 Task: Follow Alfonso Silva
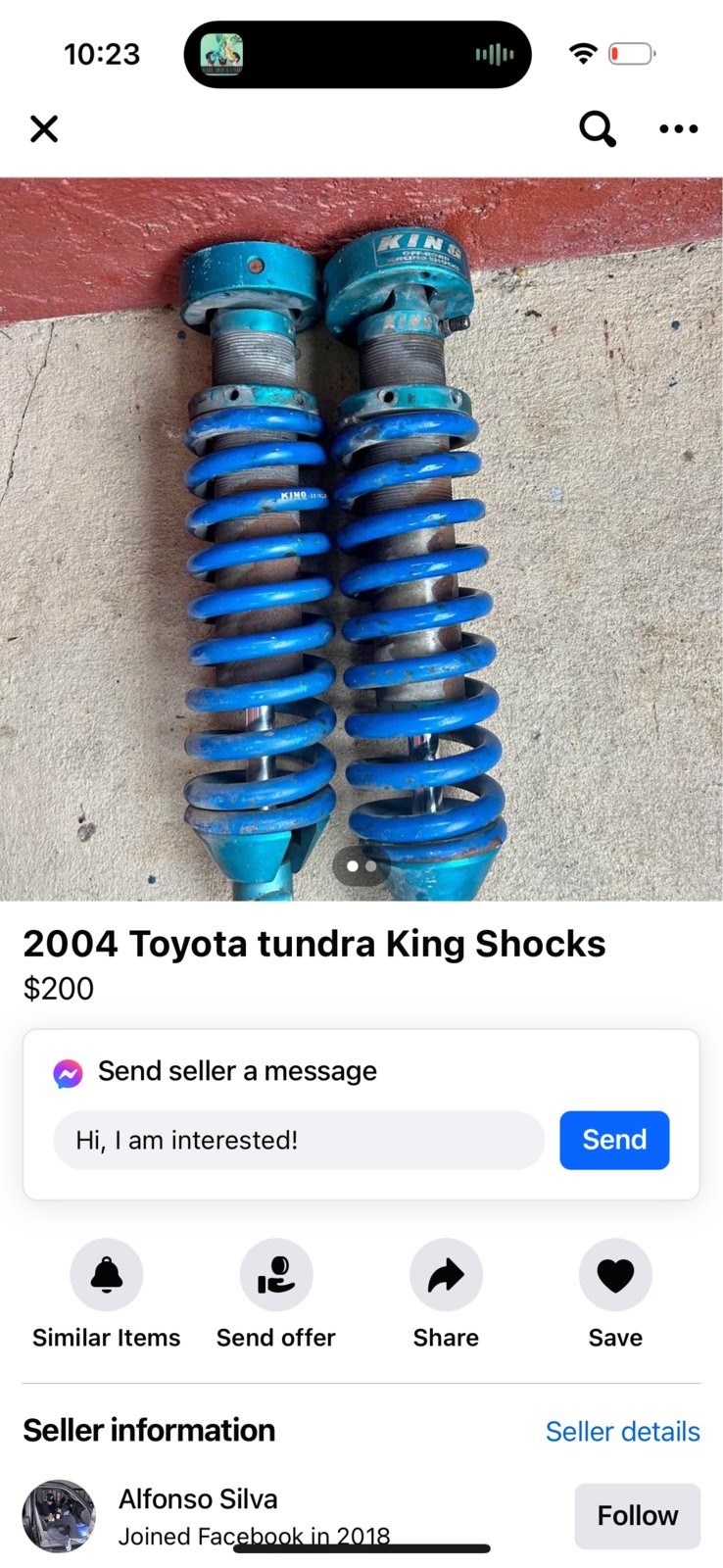[x=637, y=1515]
